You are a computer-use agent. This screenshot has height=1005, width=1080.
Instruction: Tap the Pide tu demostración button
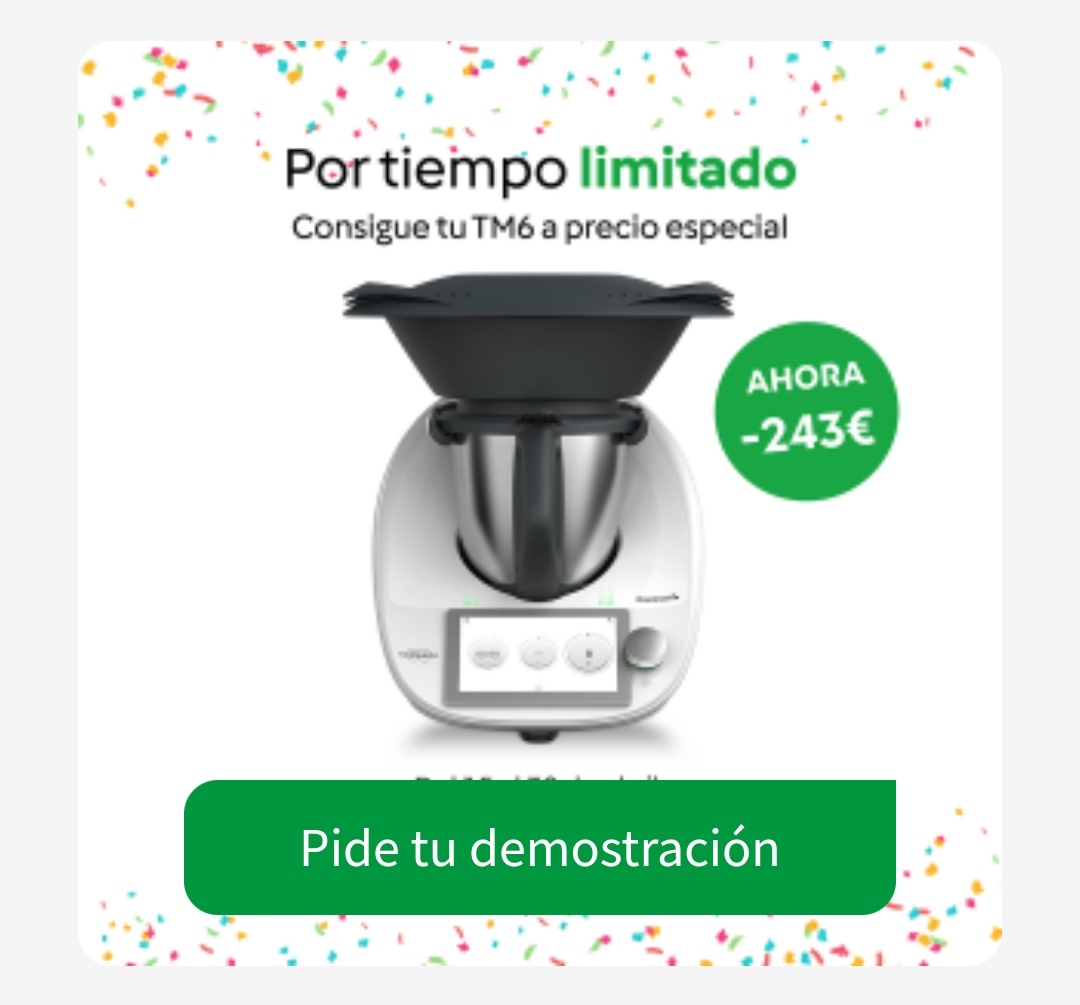[539, 847]
